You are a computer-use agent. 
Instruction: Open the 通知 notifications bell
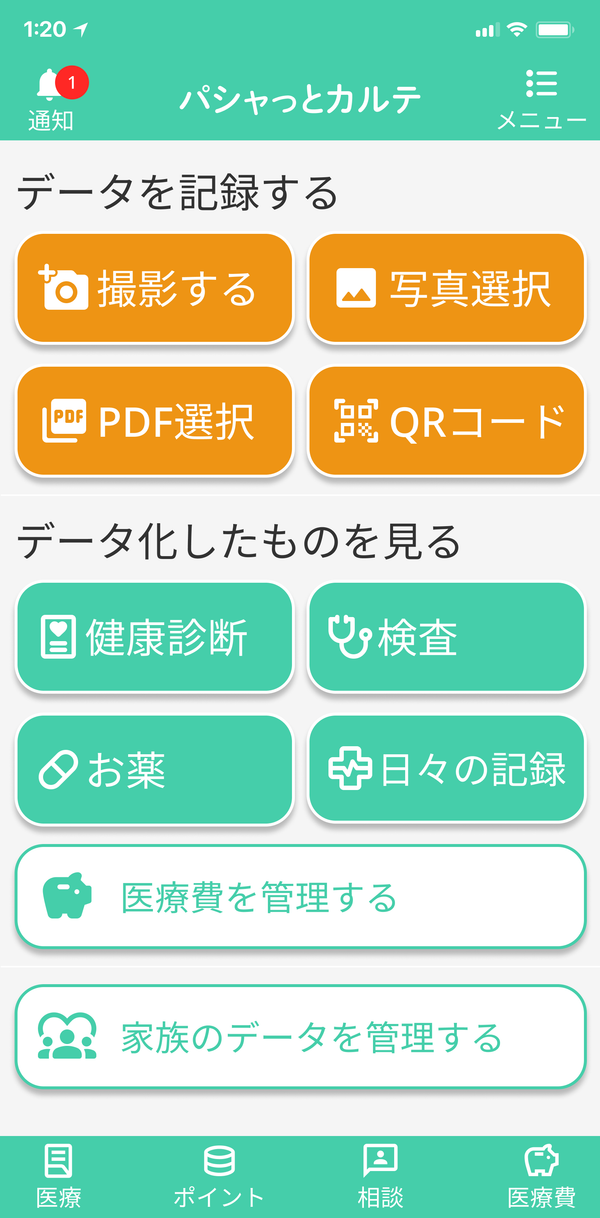tap(51, 100)
